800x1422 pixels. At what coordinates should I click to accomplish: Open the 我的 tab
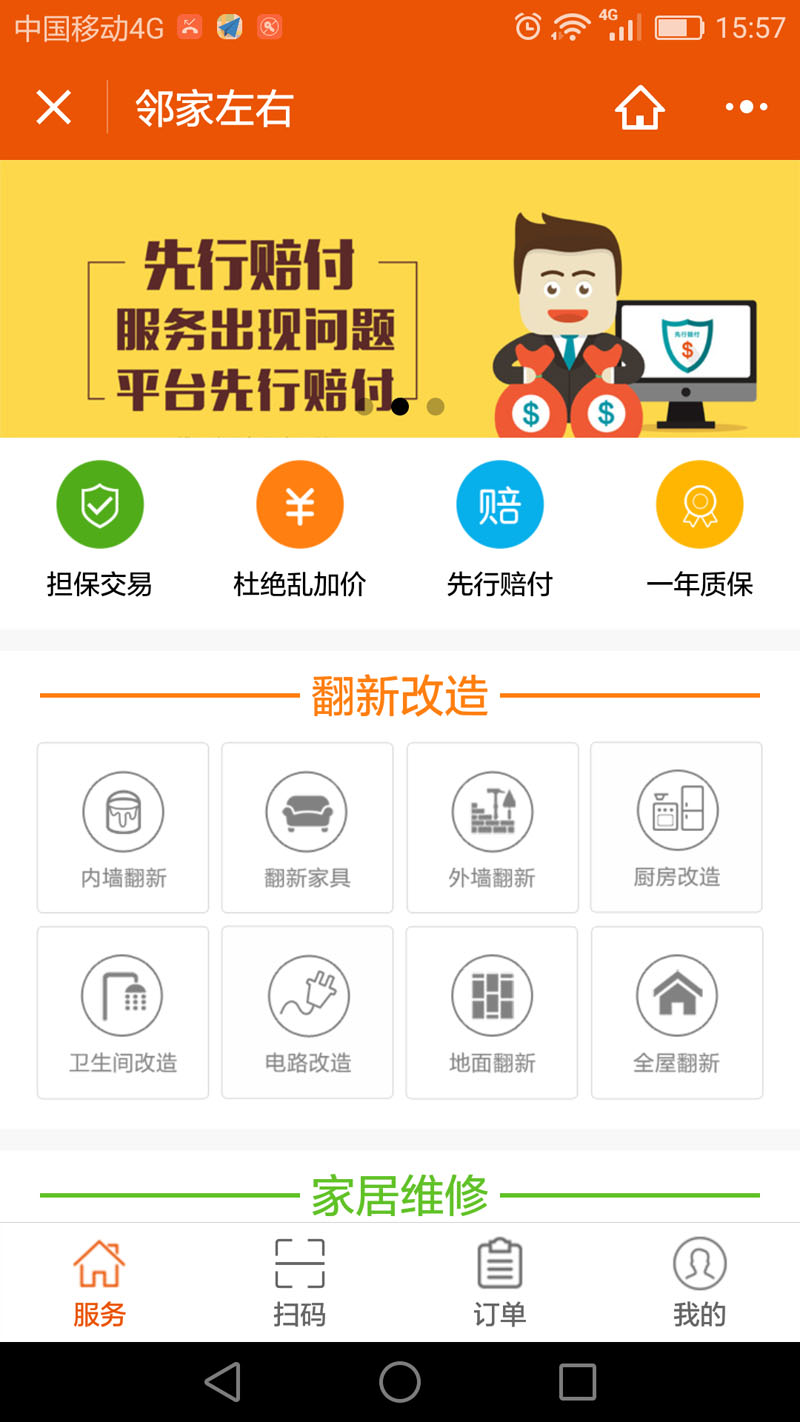pos(699,1282)
